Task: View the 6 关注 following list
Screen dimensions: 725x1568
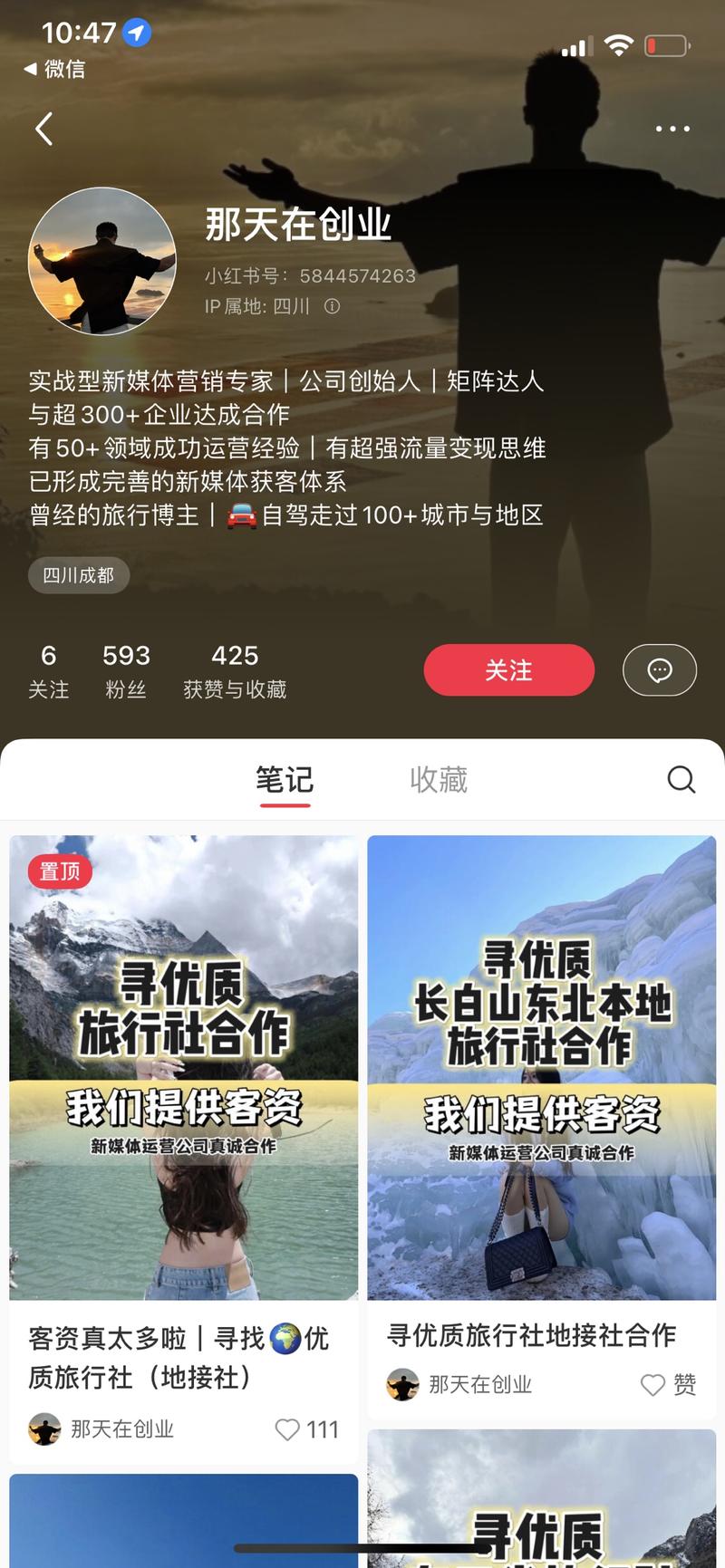Action: 49,671
